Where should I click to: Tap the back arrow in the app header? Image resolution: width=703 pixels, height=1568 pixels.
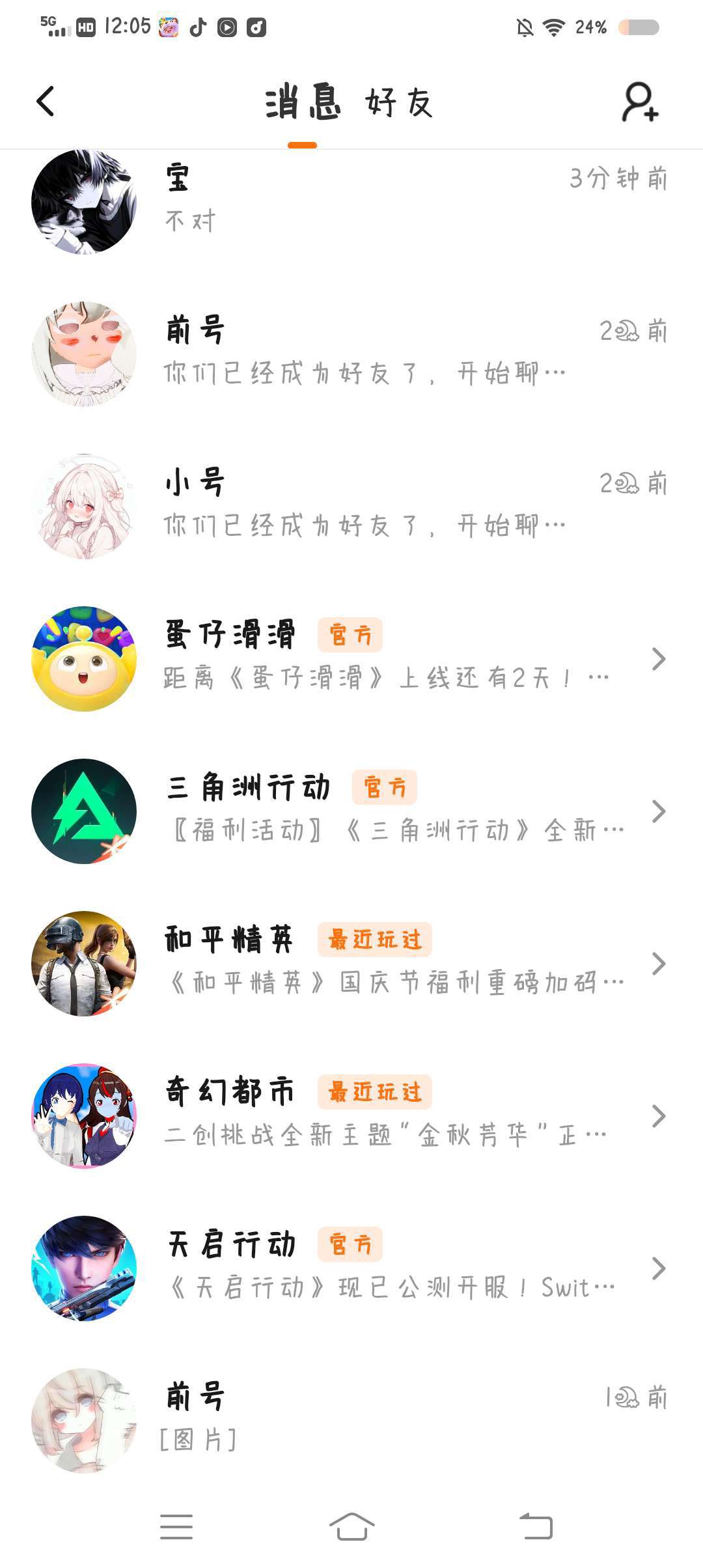[x=46, y=102]
